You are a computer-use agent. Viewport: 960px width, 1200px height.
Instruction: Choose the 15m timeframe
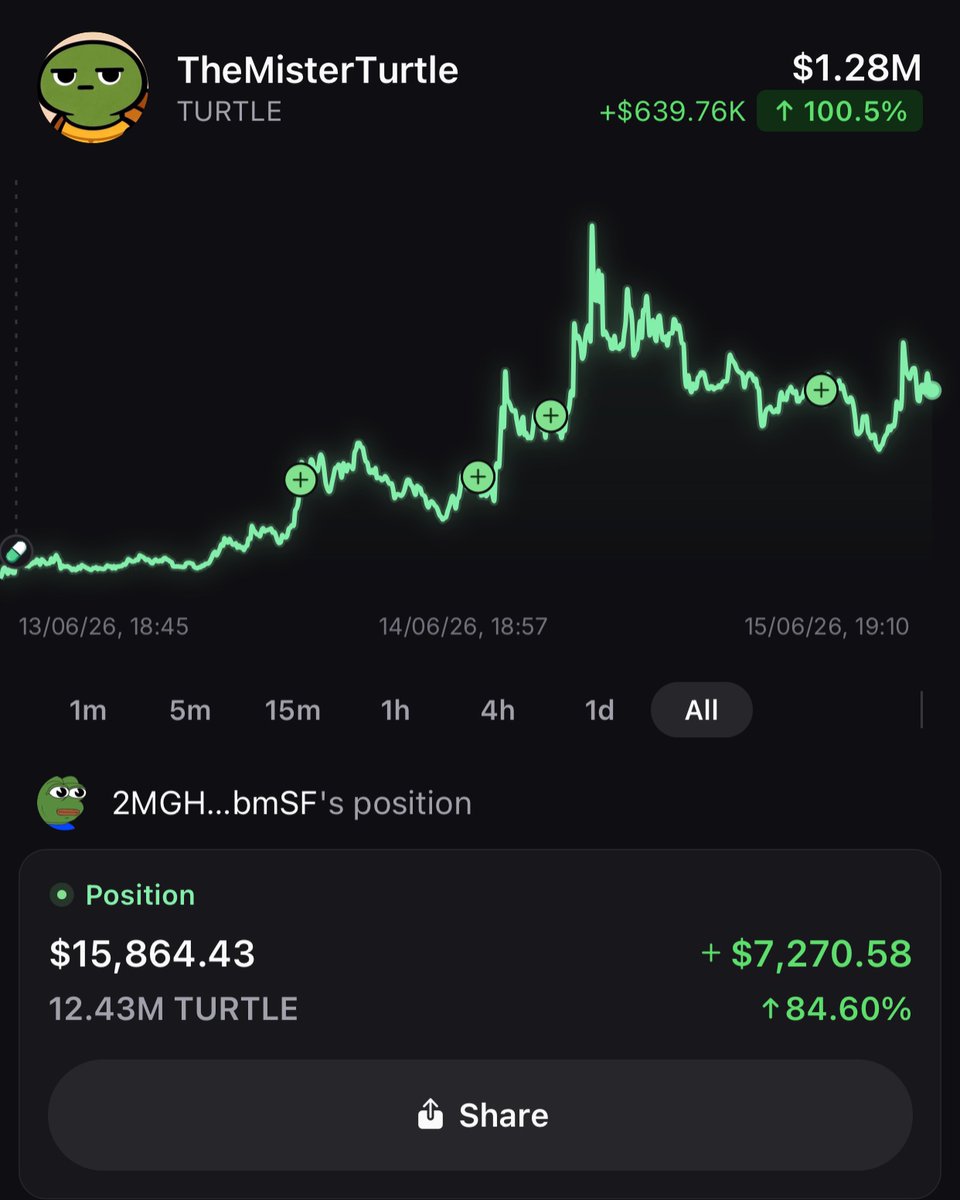pos(293,710)
